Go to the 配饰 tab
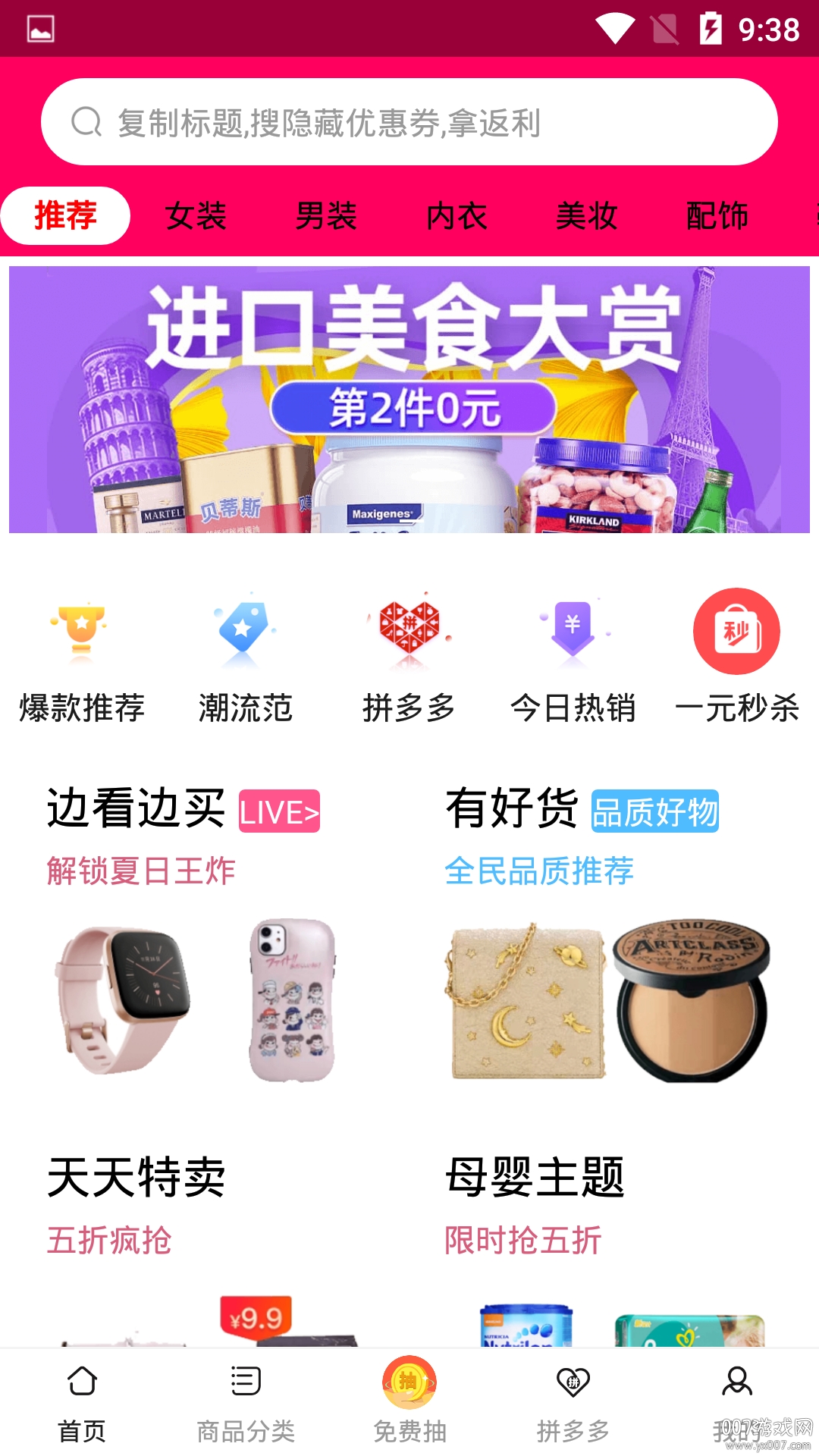Image resolution: width=819 pixels, height=1456 pixels. 717,216
